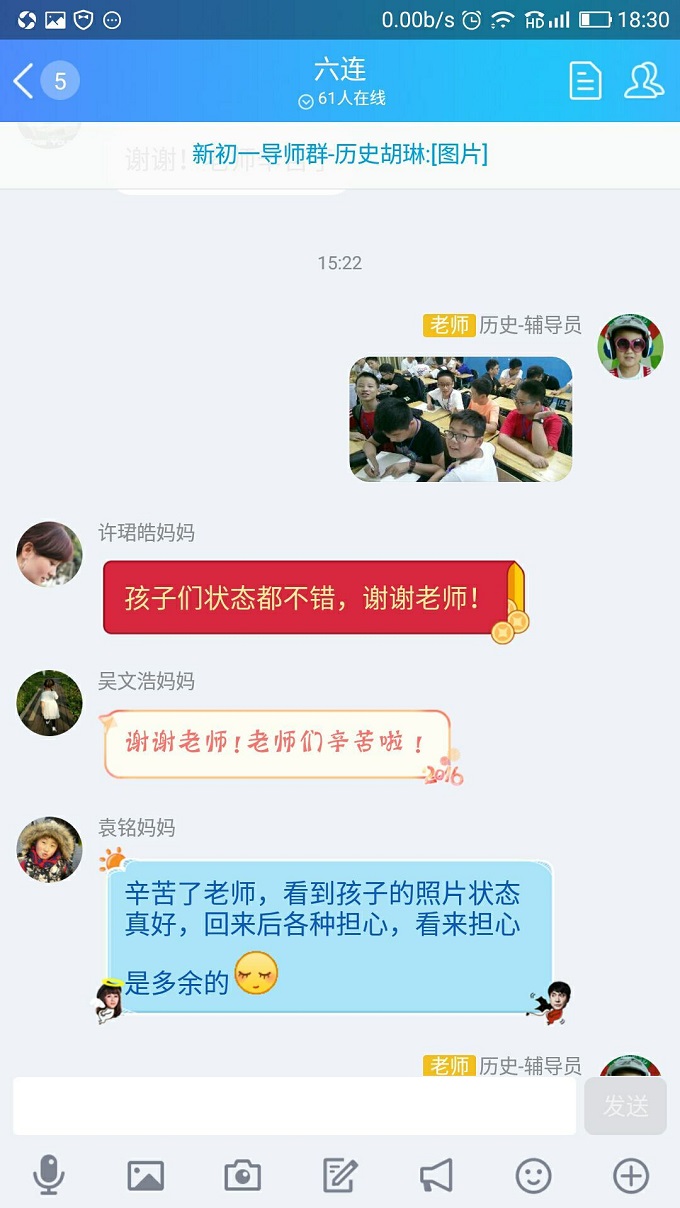
Task: Open 袁铭妈妈's profile avatar
Action: [x=49, y=849]
